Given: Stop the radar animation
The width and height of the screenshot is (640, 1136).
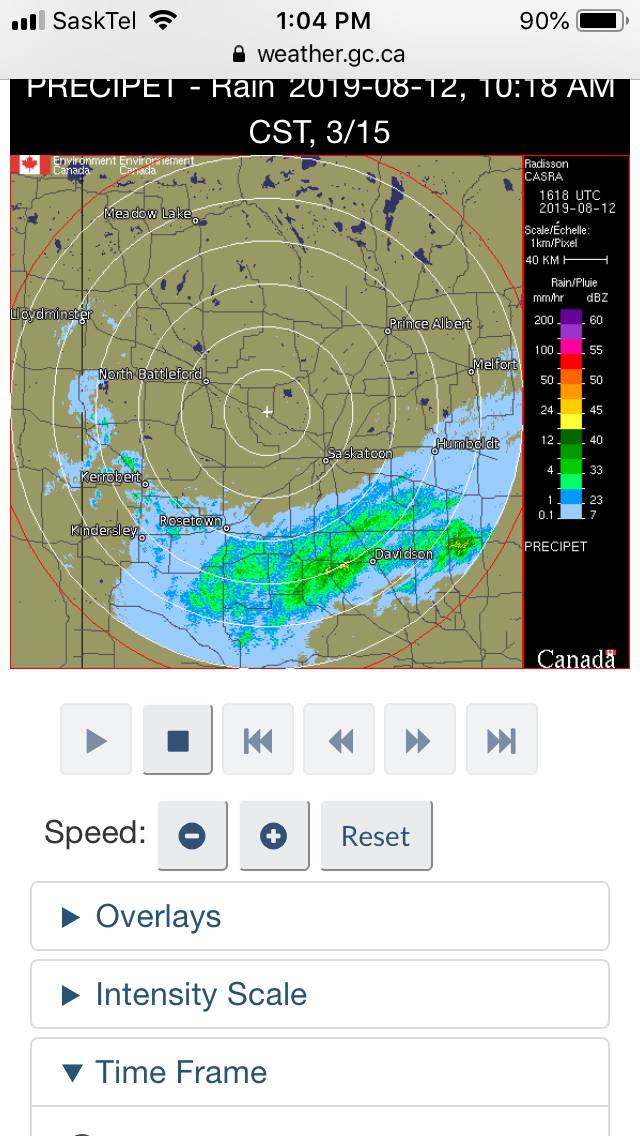Looking at the screenshot, I should [178, 739].
